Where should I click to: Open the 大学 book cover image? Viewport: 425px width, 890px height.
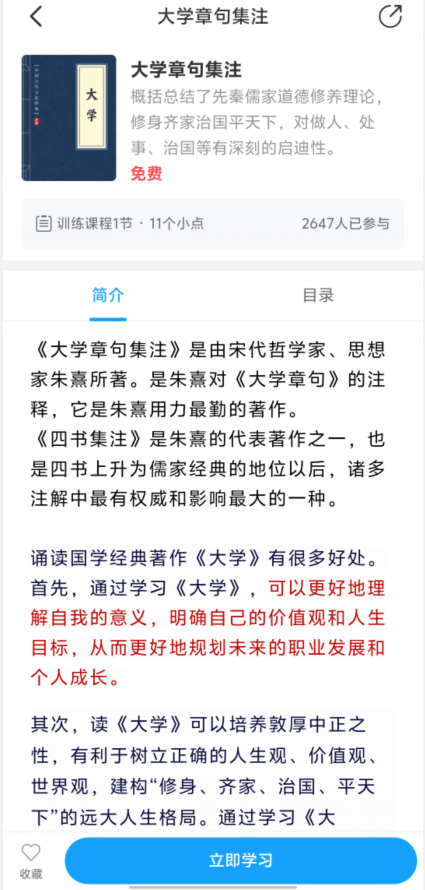pyautogui.click(x=69, y=118)
